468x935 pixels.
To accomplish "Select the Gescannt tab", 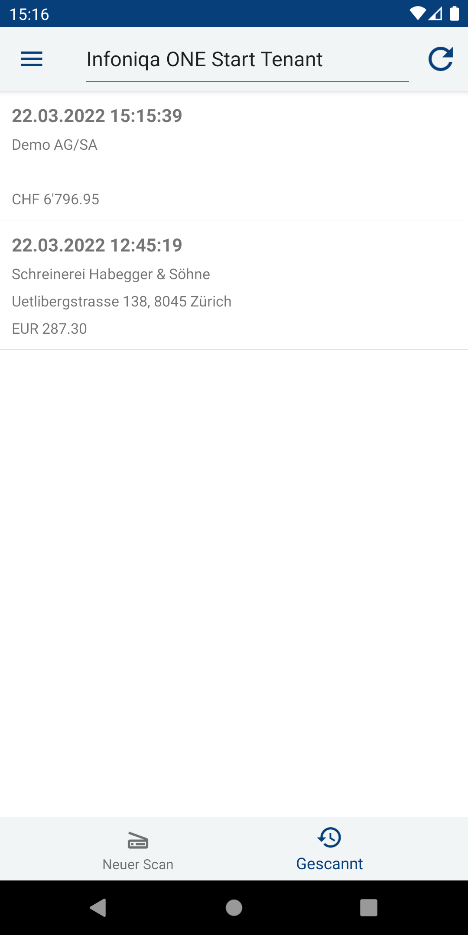I will (x=330, y=849).
